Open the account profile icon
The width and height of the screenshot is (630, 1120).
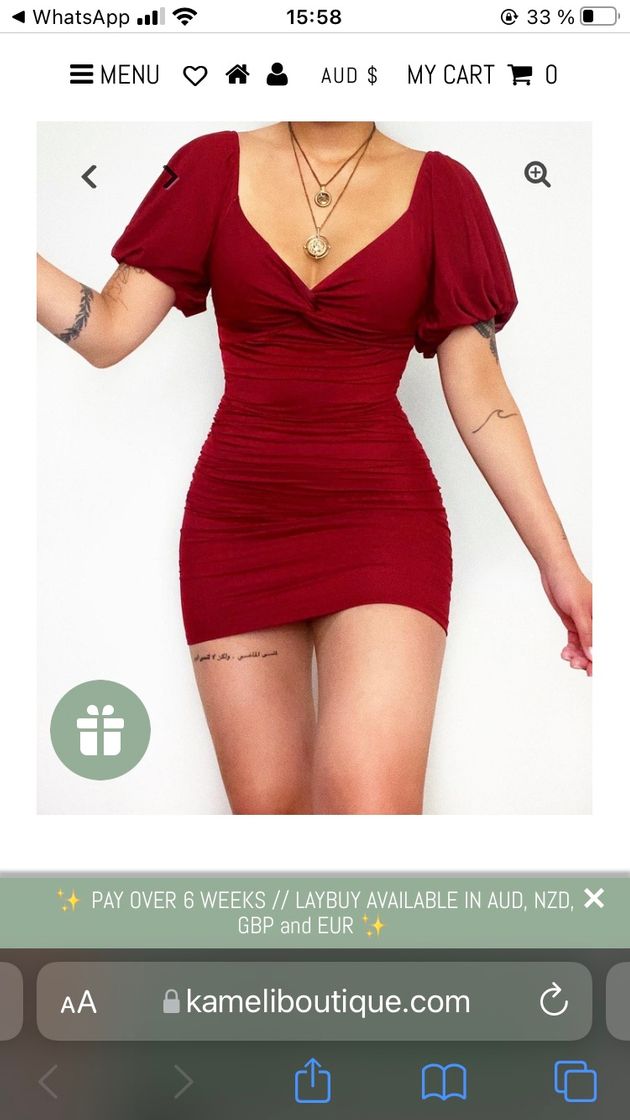point(277,75)
